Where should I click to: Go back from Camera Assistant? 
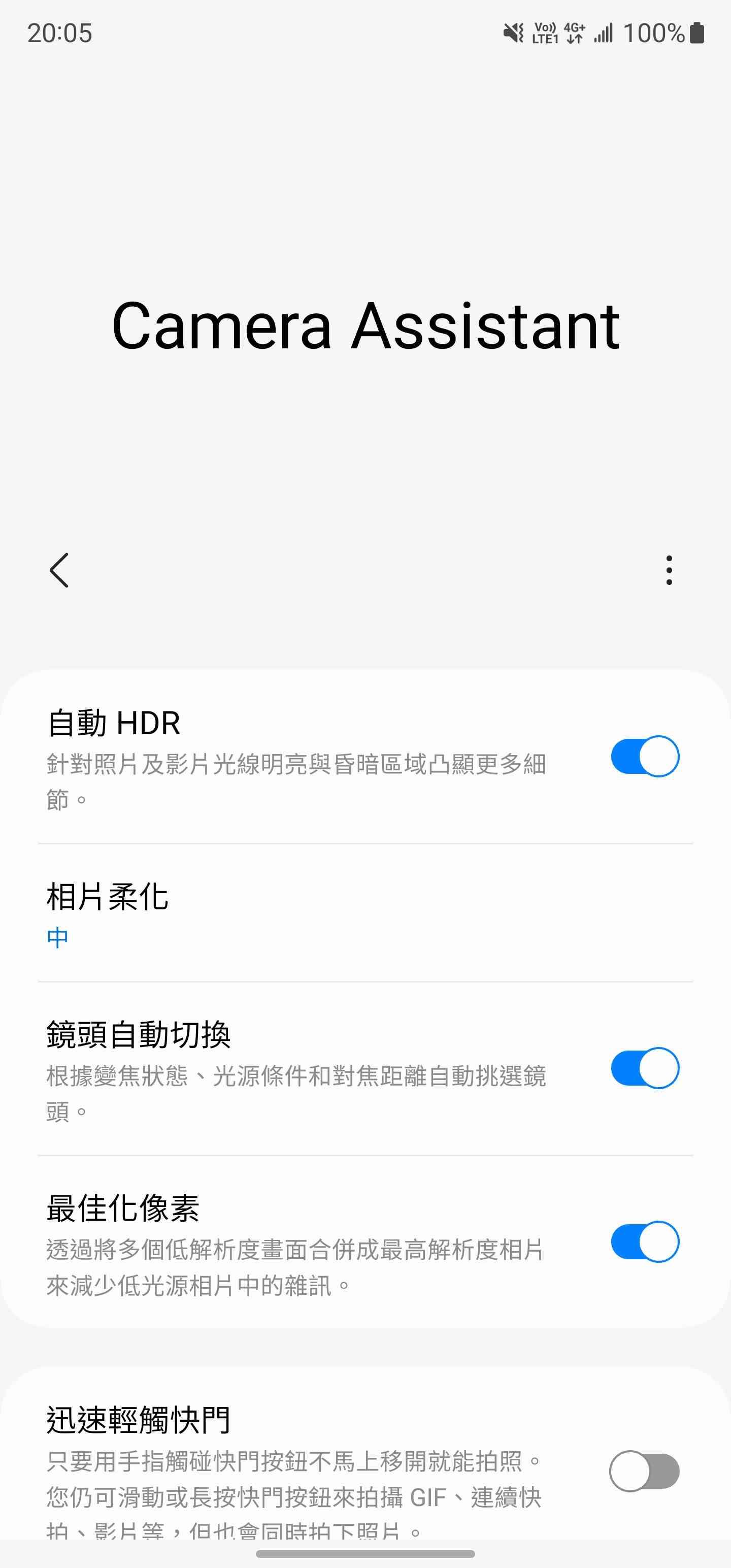(59, 570)
